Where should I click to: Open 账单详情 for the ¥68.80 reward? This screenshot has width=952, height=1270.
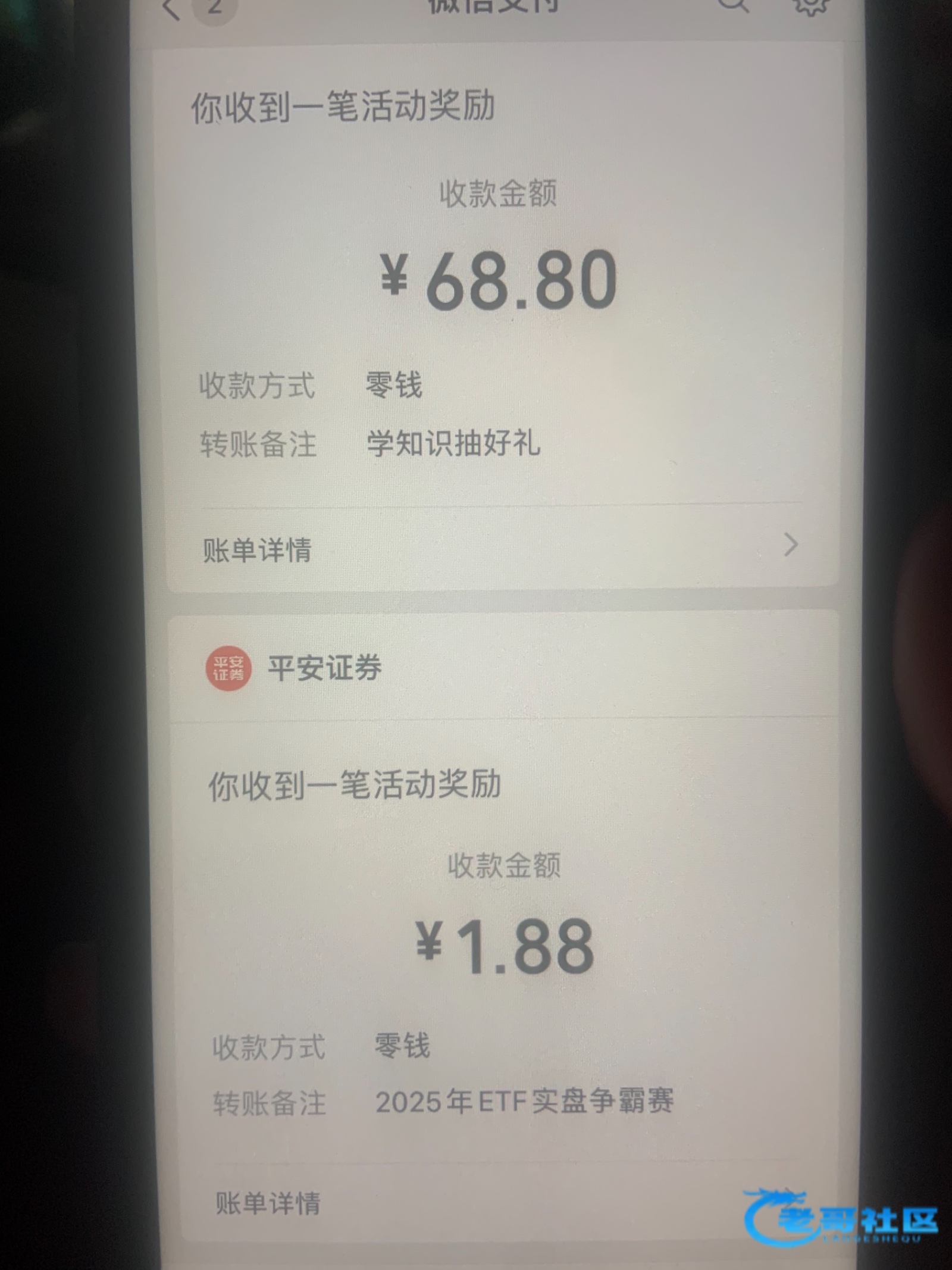[x=499, y=549]
